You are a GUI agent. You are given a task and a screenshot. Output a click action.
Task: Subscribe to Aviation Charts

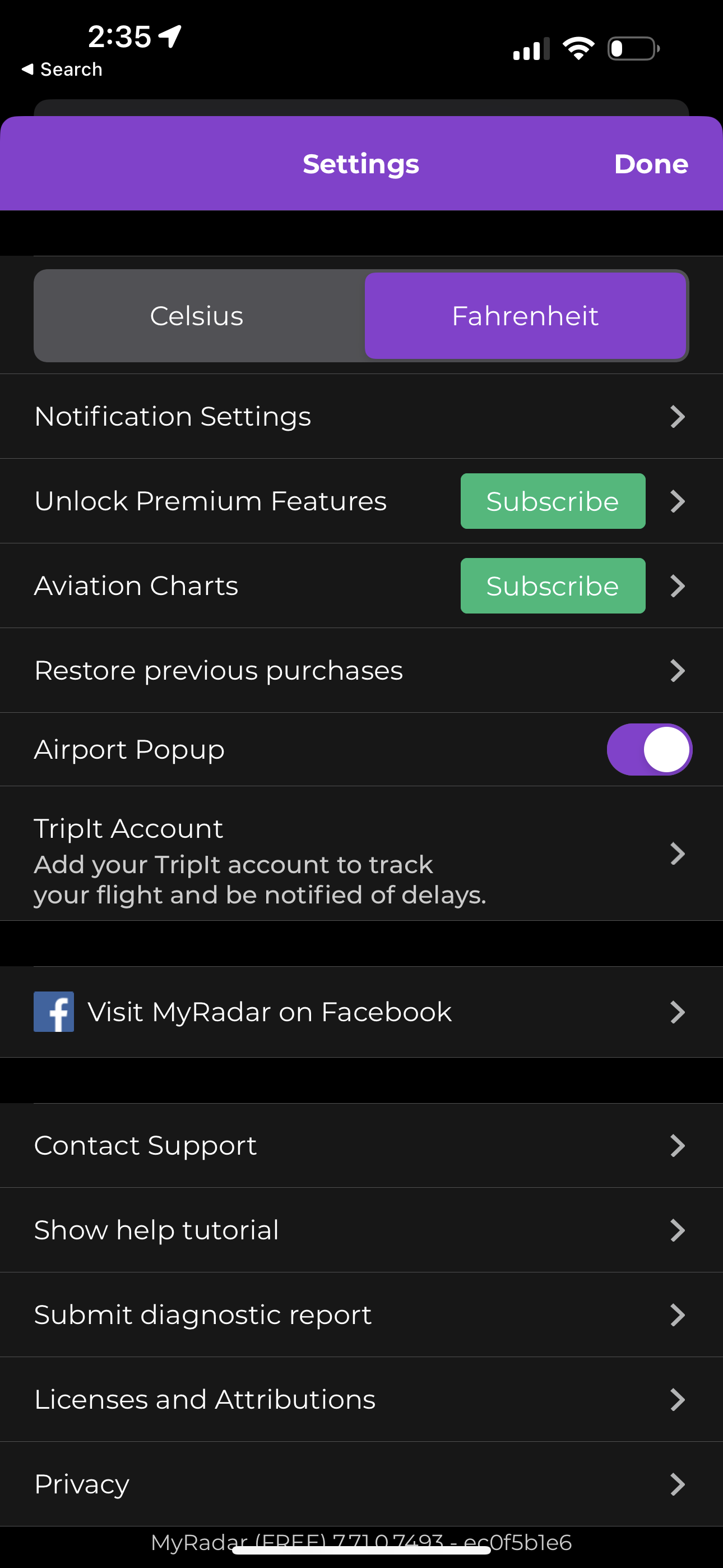(x=552, y=585)
